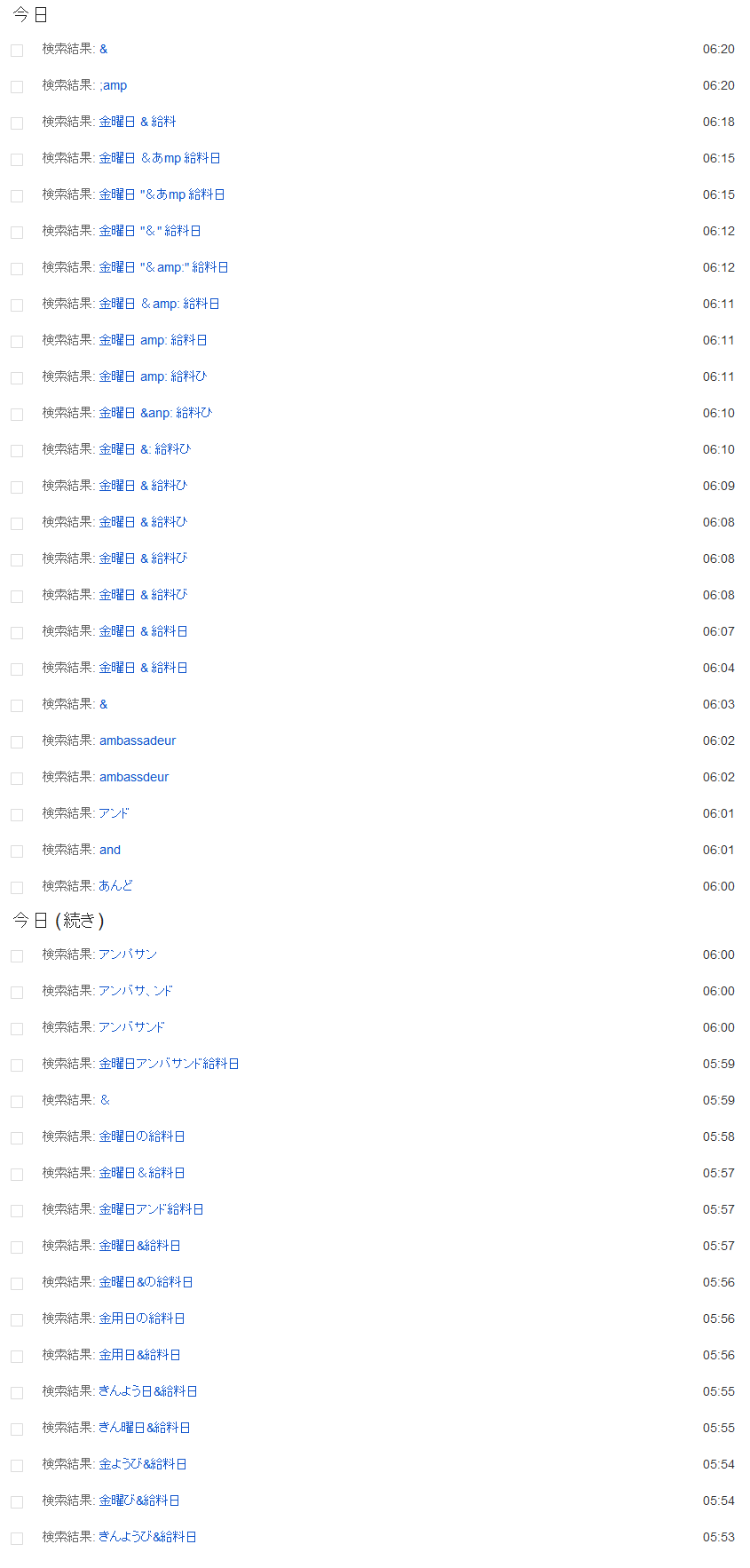Screen dimensions: 750x1568
Task: Open result '金曜日アンバサンド給料日'
Action: click(169, 1064)
